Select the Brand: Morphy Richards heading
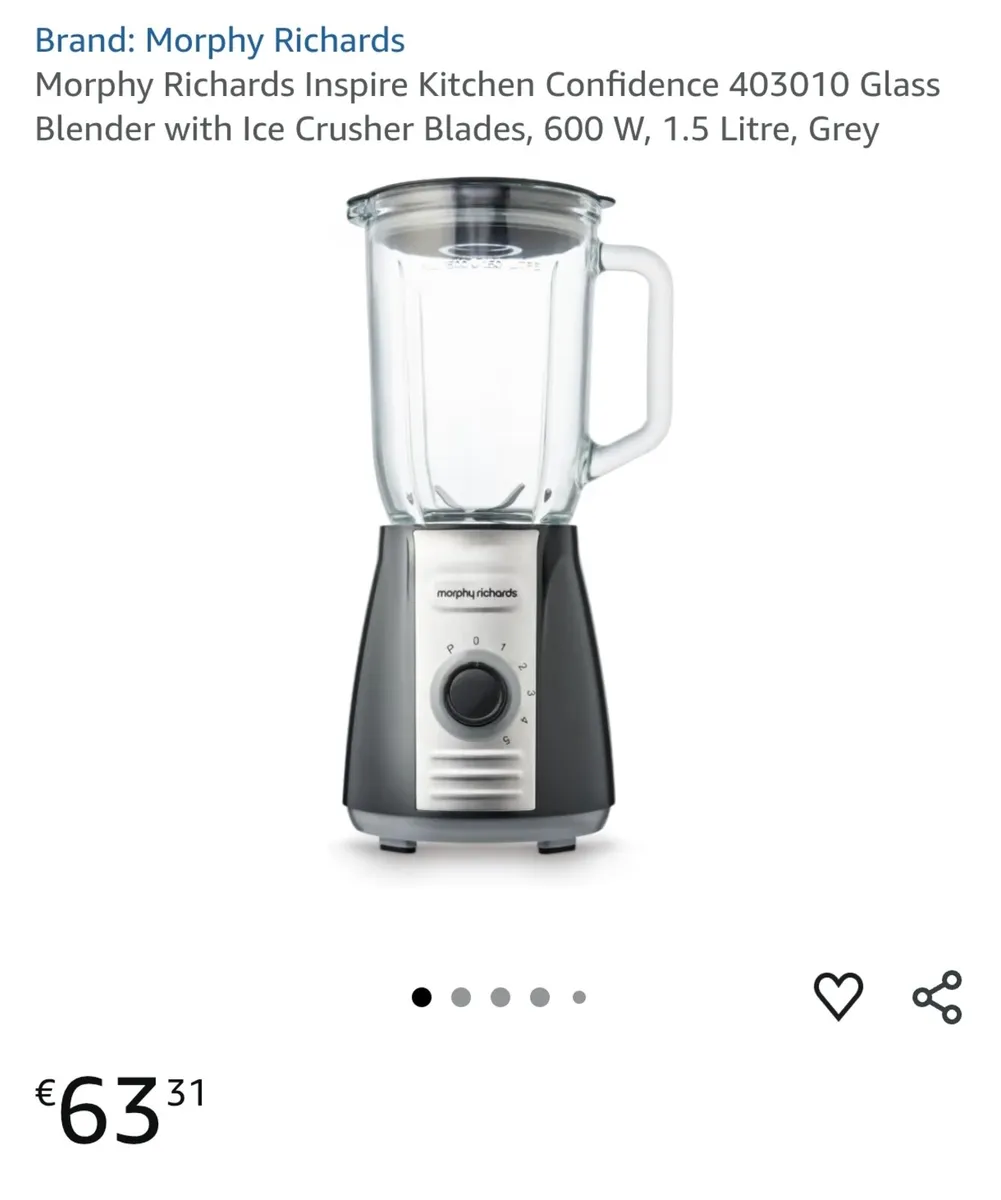This screenshot has width=1001, height=1200. tap(219, 40)
